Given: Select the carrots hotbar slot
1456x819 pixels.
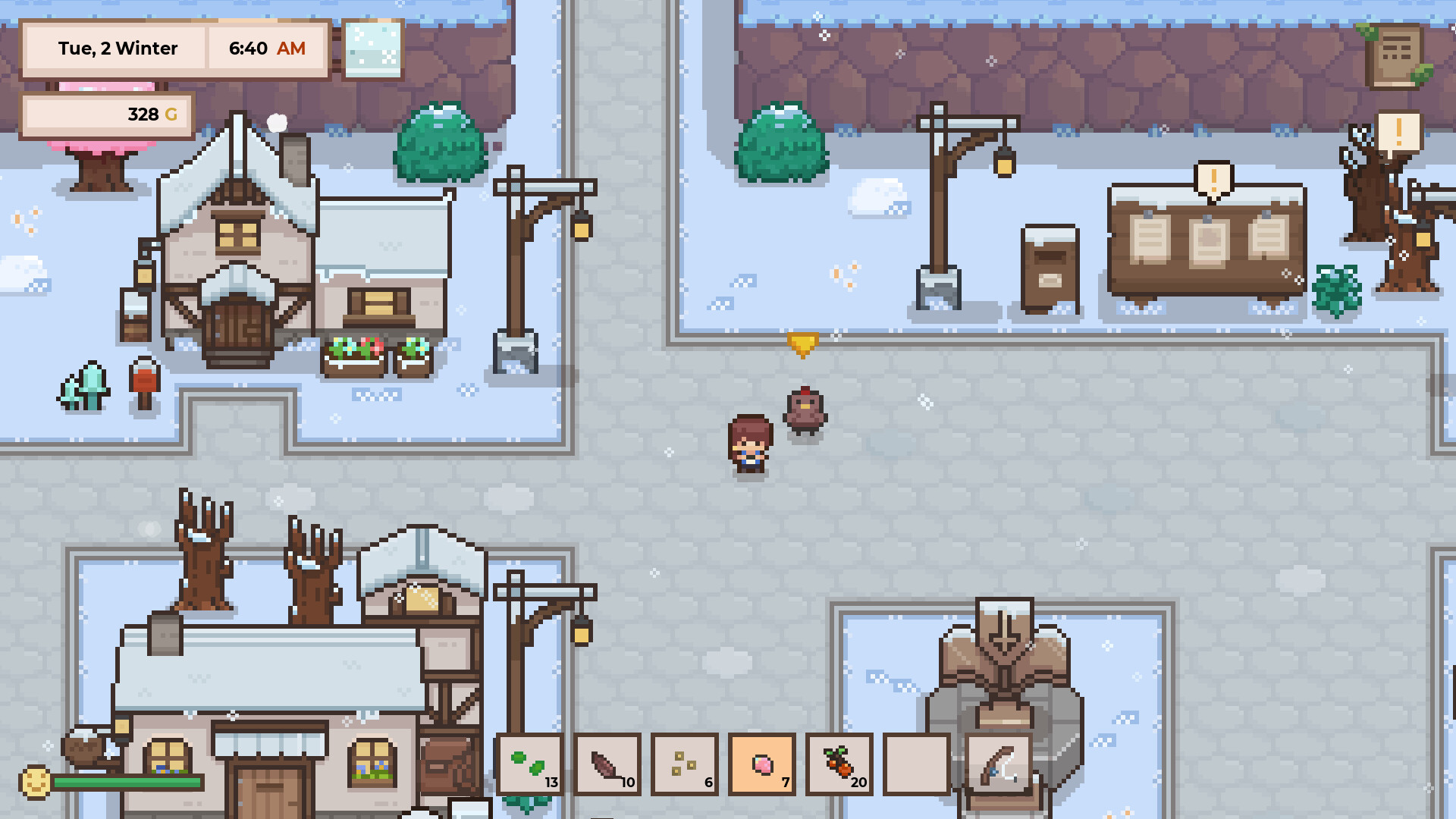Looking at the screenshot, I should tap(839, 764).
